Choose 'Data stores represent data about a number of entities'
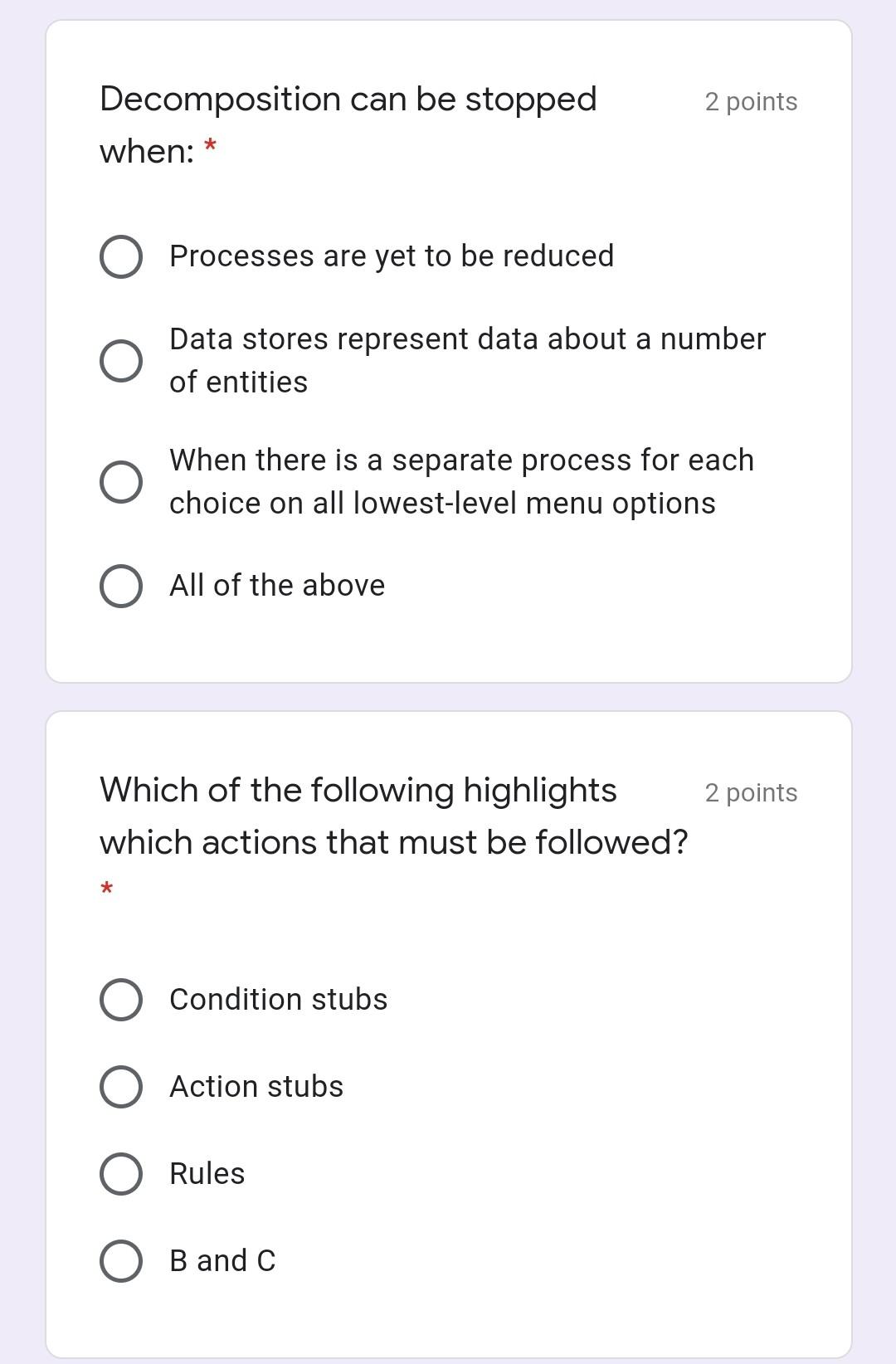This screenshot has width=896, height=1364. click(x=121, y=361)
